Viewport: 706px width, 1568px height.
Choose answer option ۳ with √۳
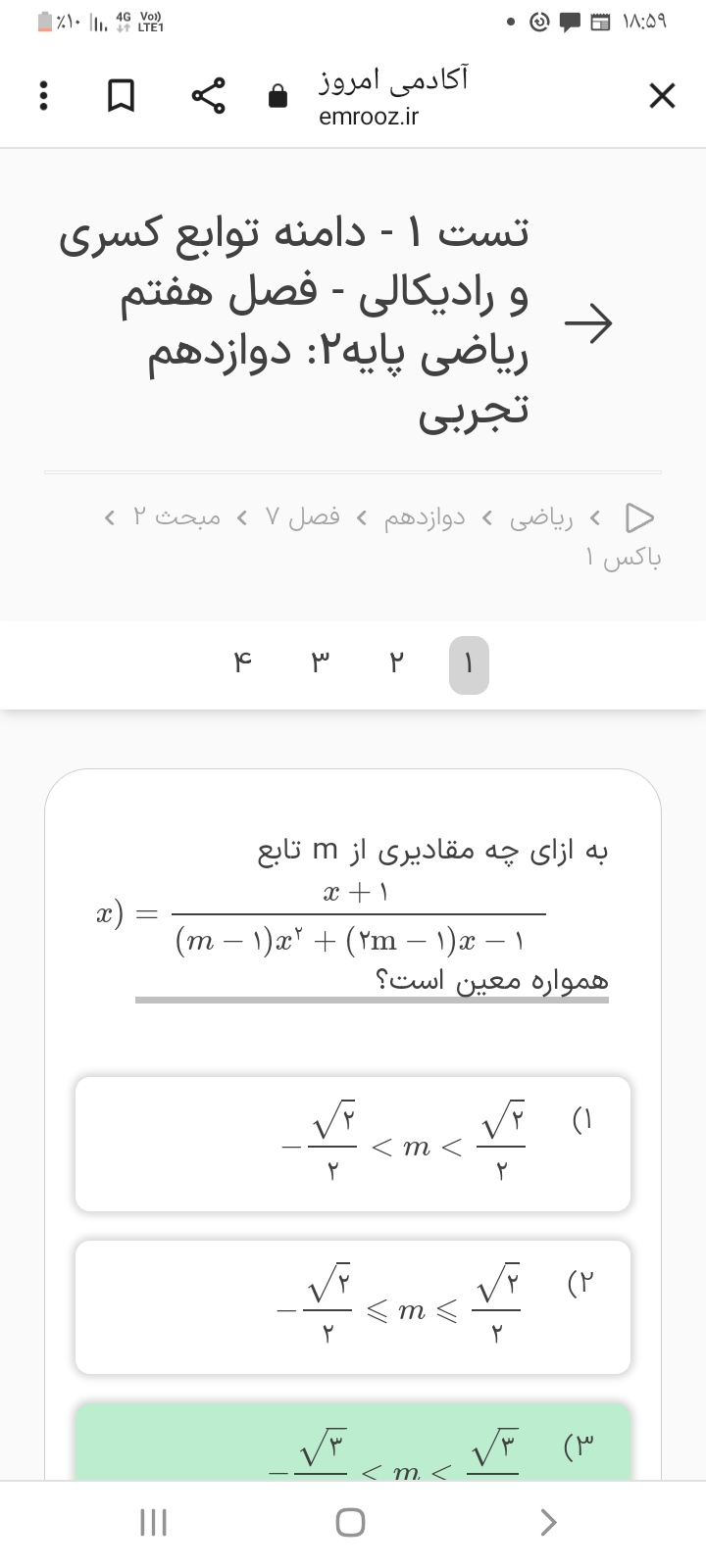pyautogui.click(x=353, y=1445)
